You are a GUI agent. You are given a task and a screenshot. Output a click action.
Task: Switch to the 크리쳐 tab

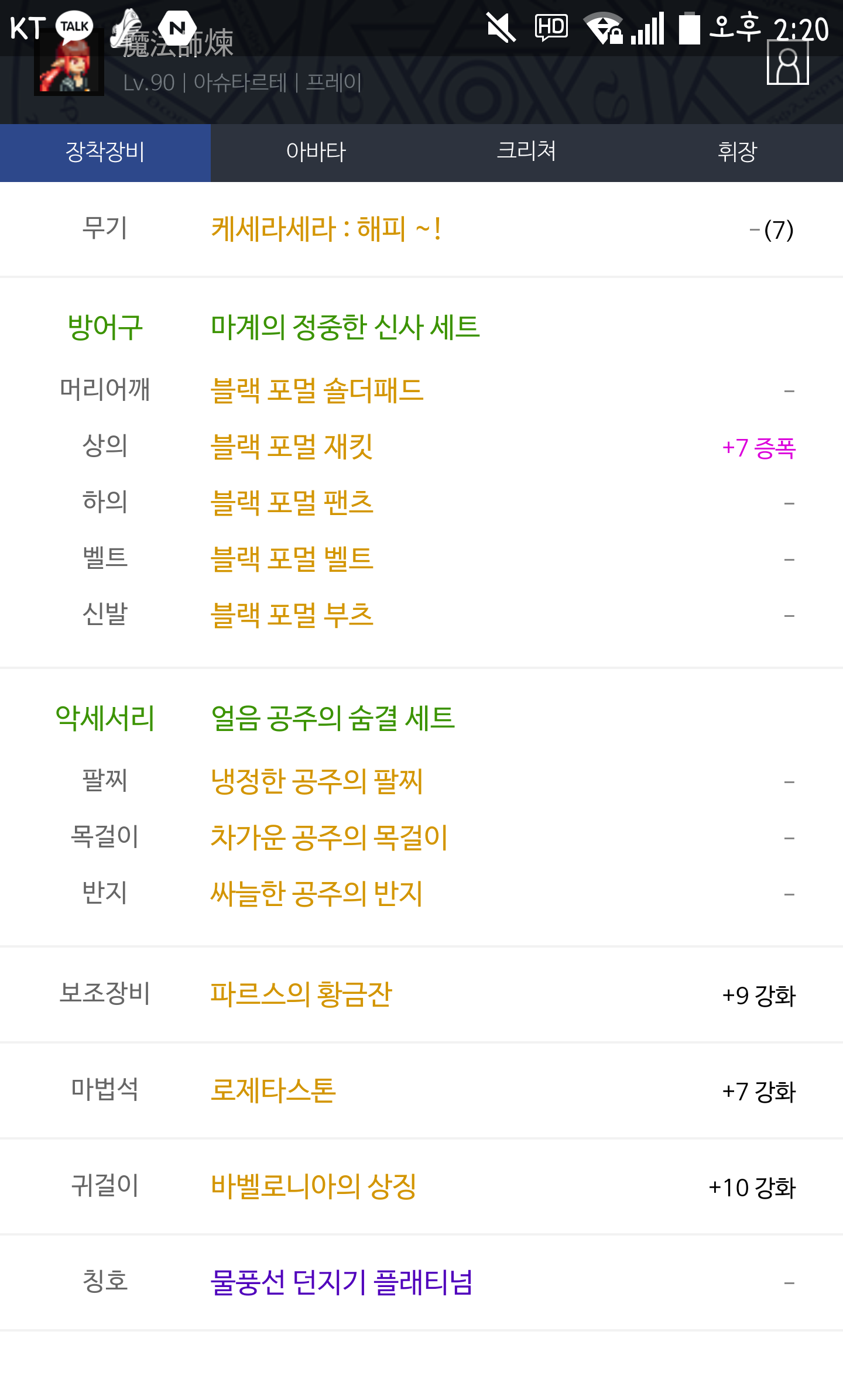tap(527, 152)
